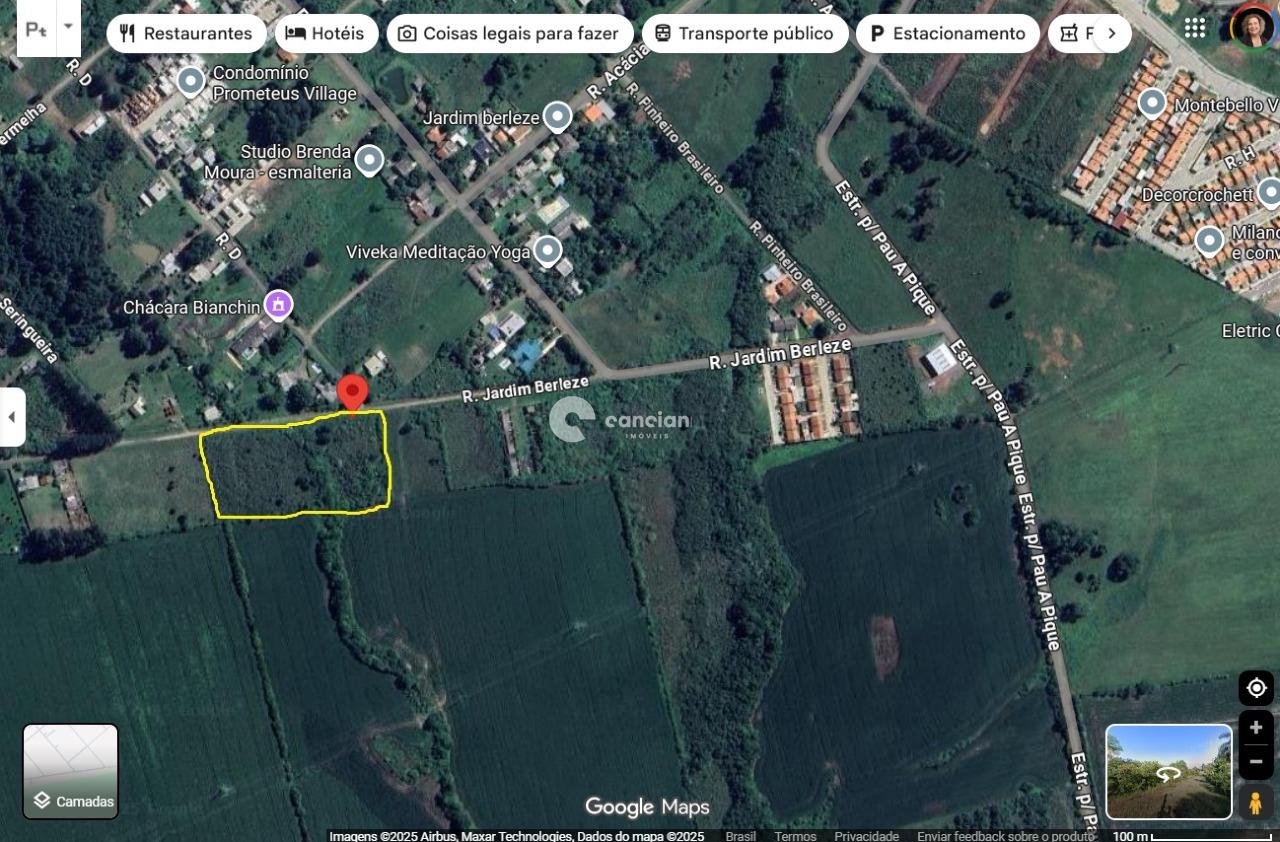Screen dimensions: 1280x842
Task: Open the Viveka Meditação Yoga pin
Action: pos(547,250)
